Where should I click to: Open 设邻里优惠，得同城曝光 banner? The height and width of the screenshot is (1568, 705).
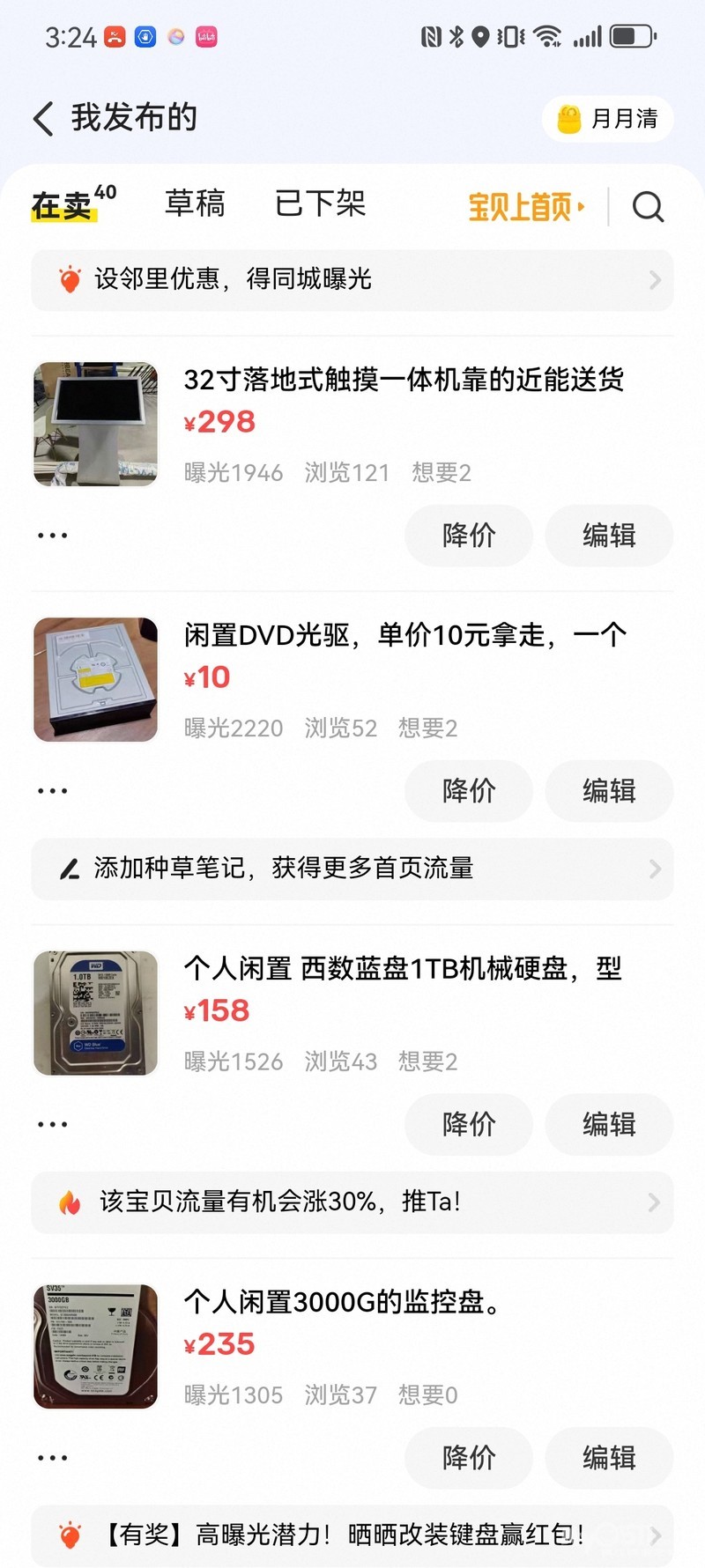[x=352, y=280]
